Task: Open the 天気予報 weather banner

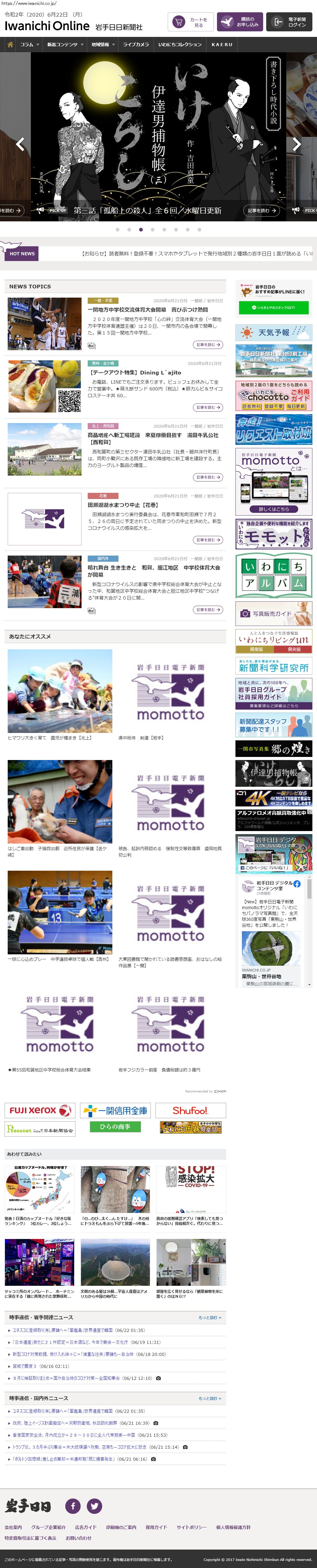Action: (274, 332)
